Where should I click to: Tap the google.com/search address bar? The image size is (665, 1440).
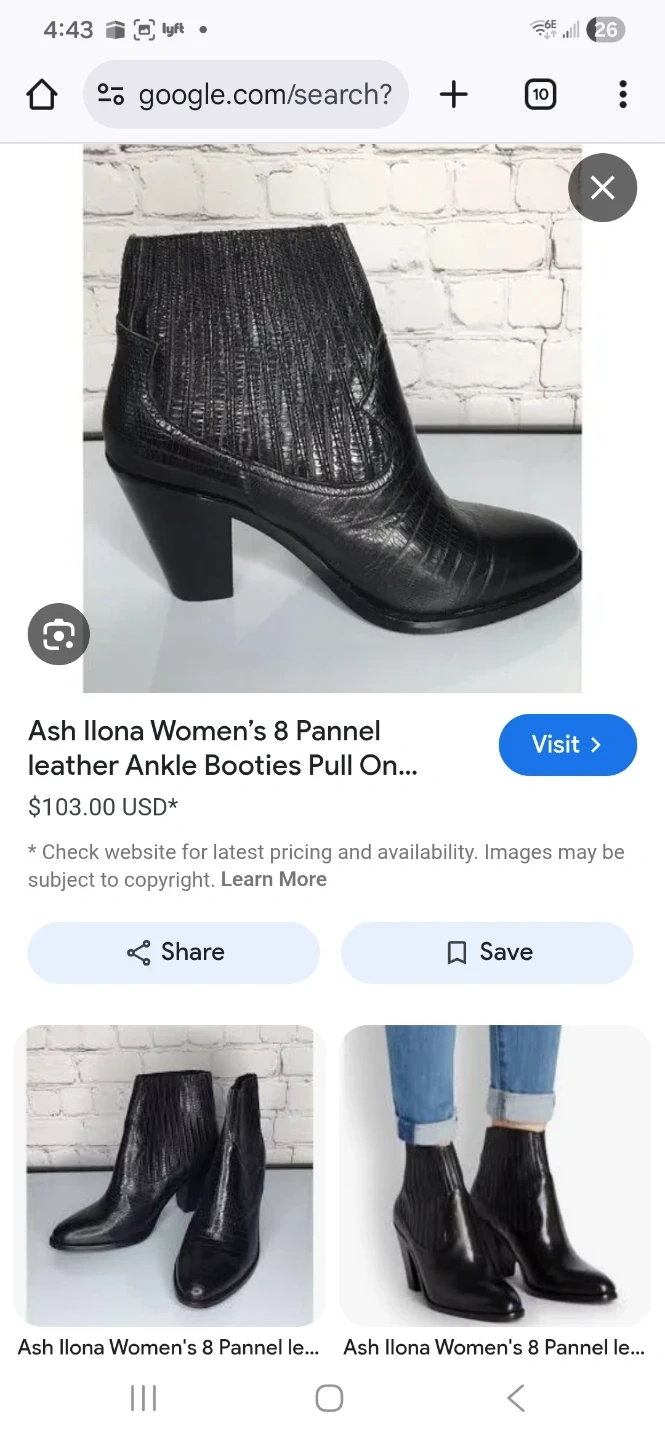(x=246, y=95)
